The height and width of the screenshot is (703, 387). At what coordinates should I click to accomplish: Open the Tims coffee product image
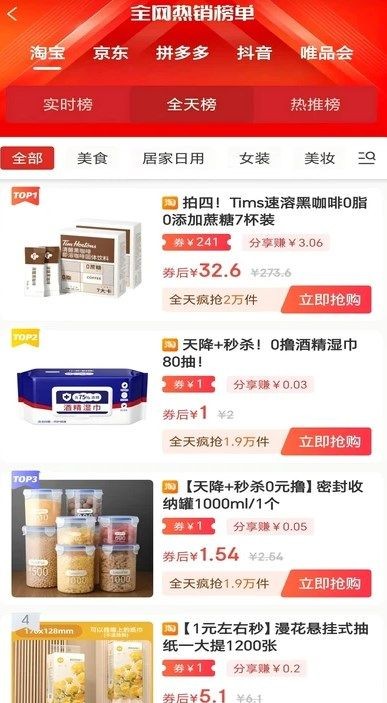coord(83,255)
